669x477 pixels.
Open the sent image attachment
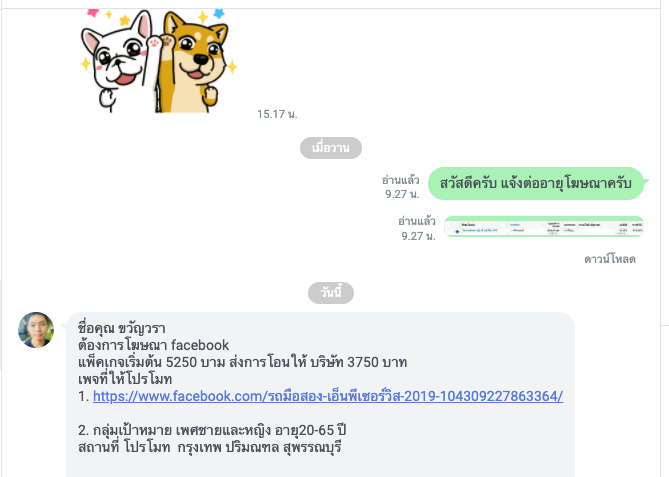click(x=543, y=227)
